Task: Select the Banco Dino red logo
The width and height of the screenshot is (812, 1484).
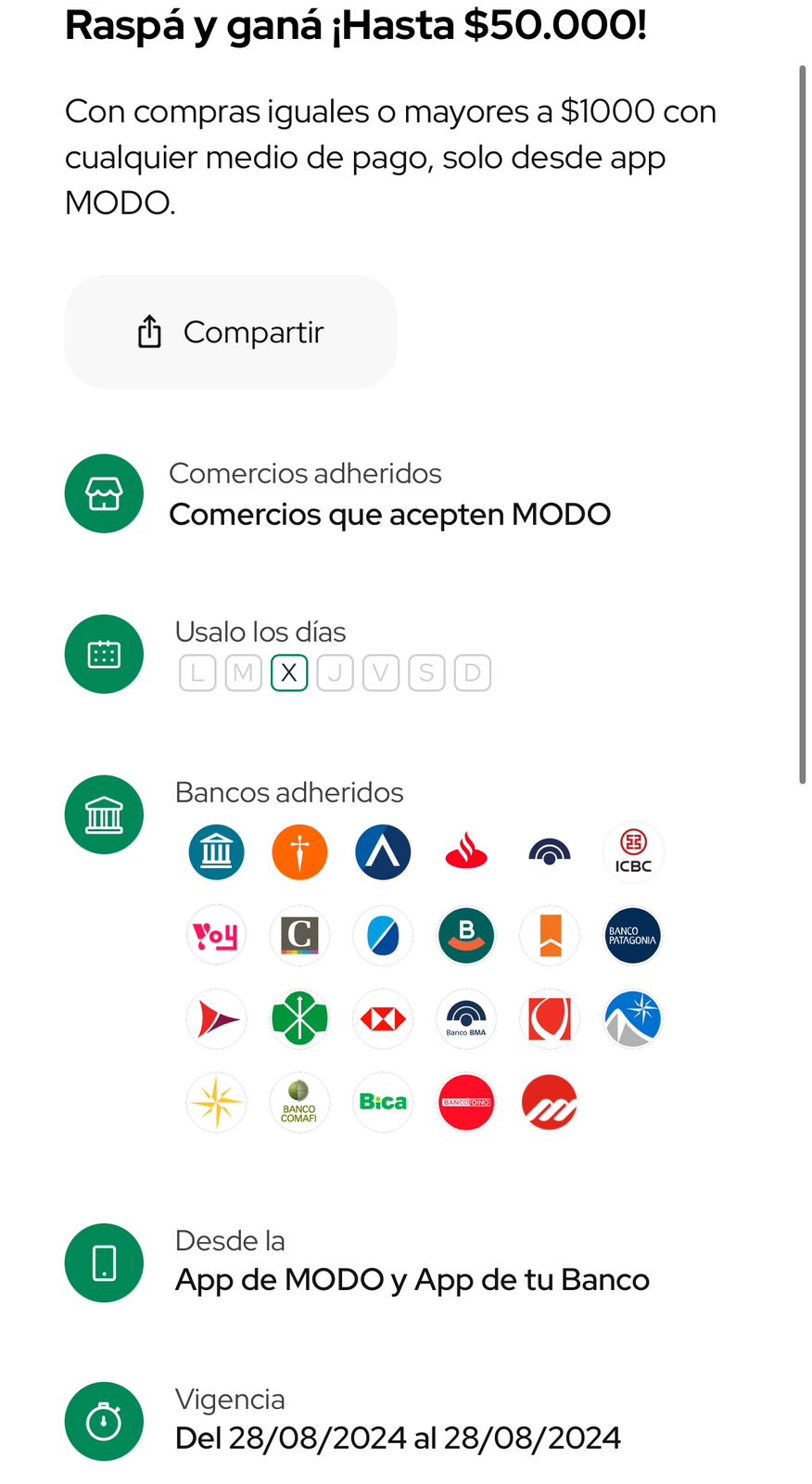Action: tap(466, 1103)
